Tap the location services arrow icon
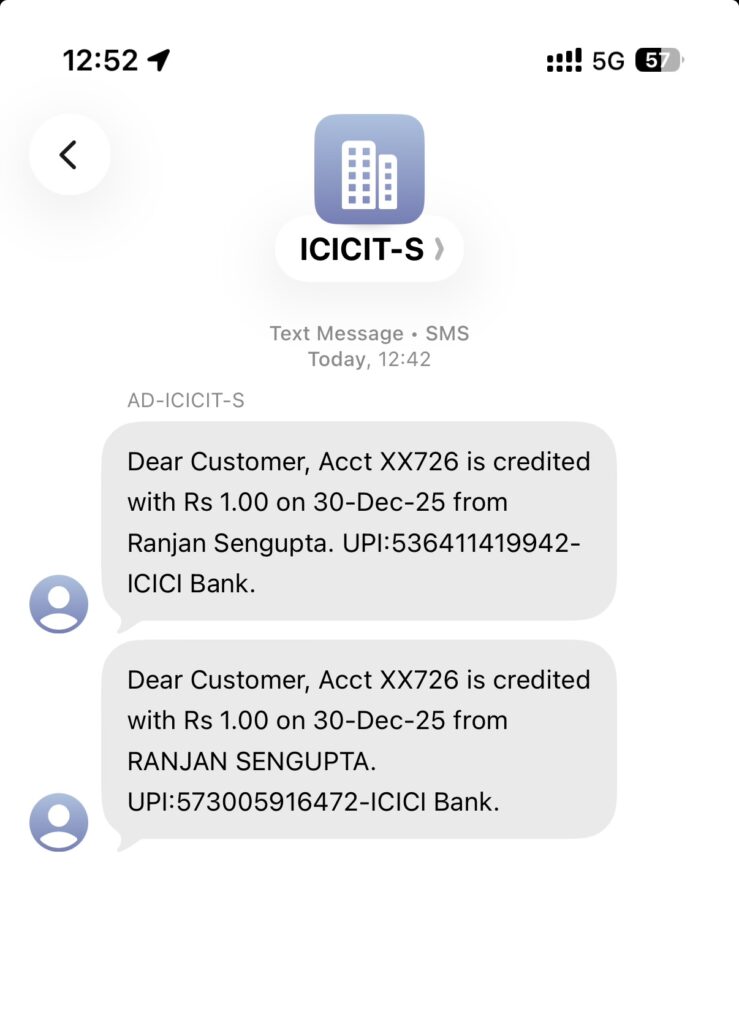 click(160, 59)
